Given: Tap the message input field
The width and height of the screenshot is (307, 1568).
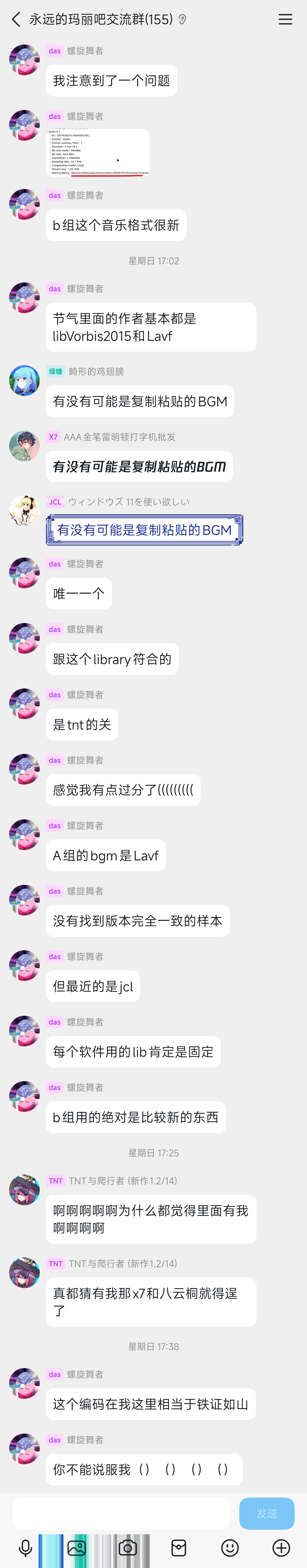Looking at the screenshot, I should 121,1513.
